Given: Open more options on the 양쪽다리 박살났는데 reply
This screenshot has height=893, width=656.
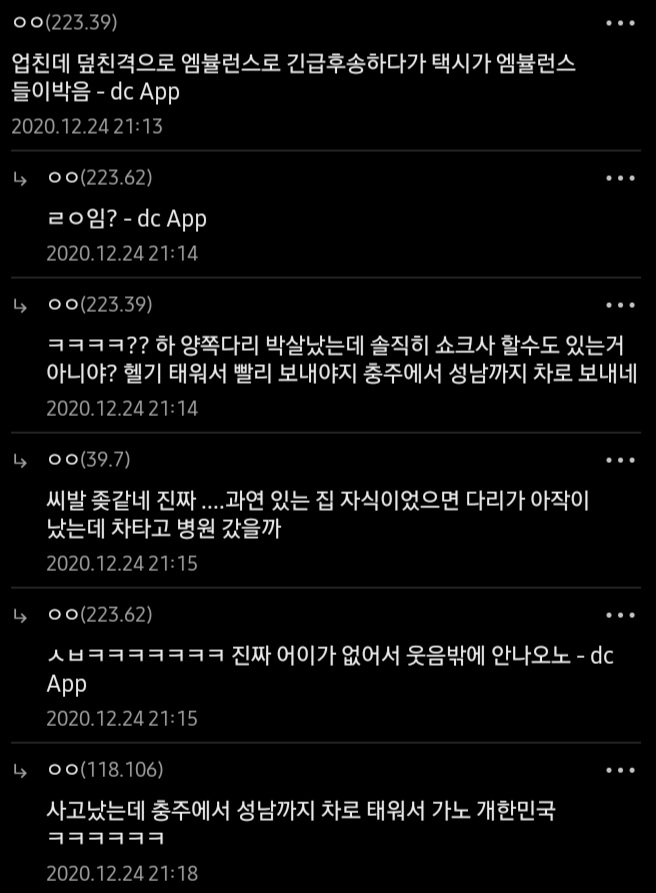Looking at the screenshot, I should click(x=620, y=304).
